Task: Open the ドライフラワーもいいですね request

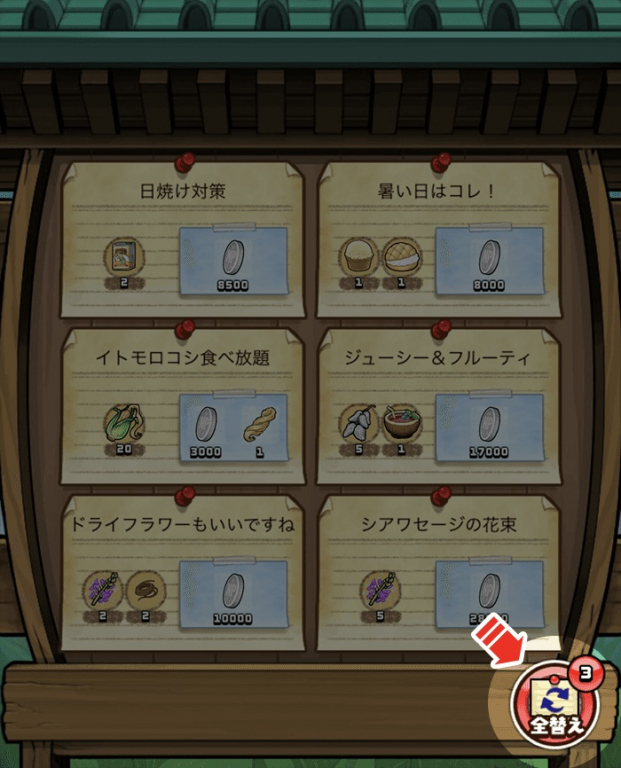Action: 183,570
